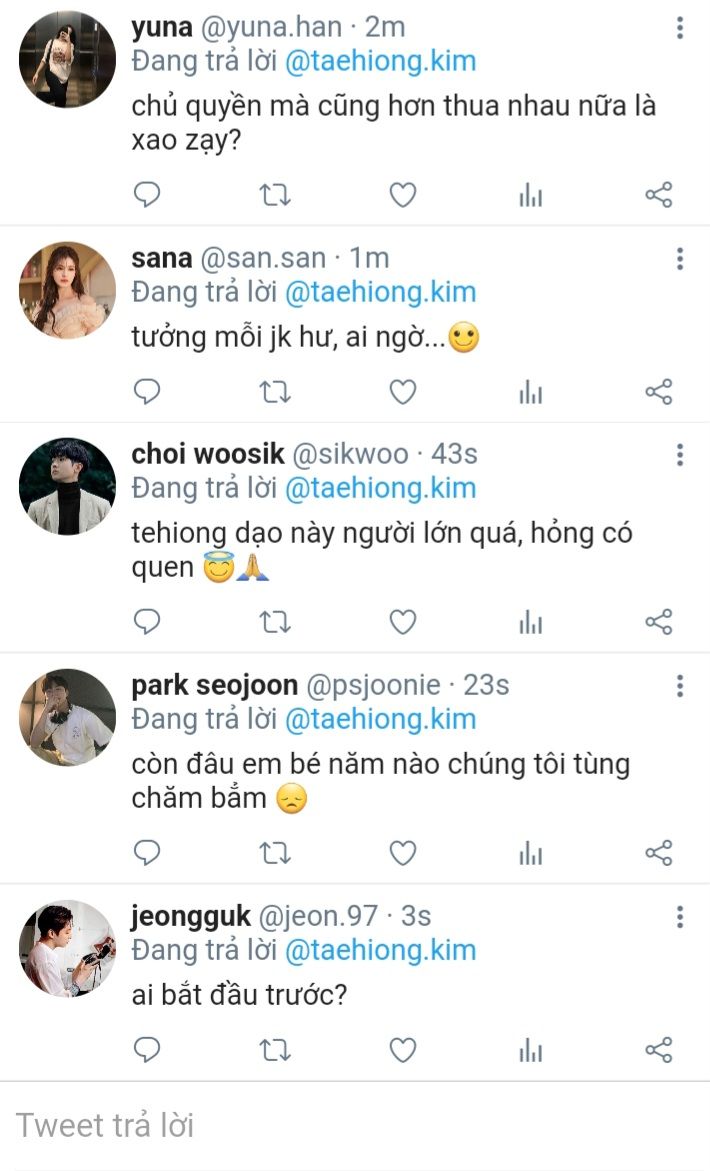710x1171 pixels.
Task: Share sana's tweet
Action: click(x=658, y=392)
